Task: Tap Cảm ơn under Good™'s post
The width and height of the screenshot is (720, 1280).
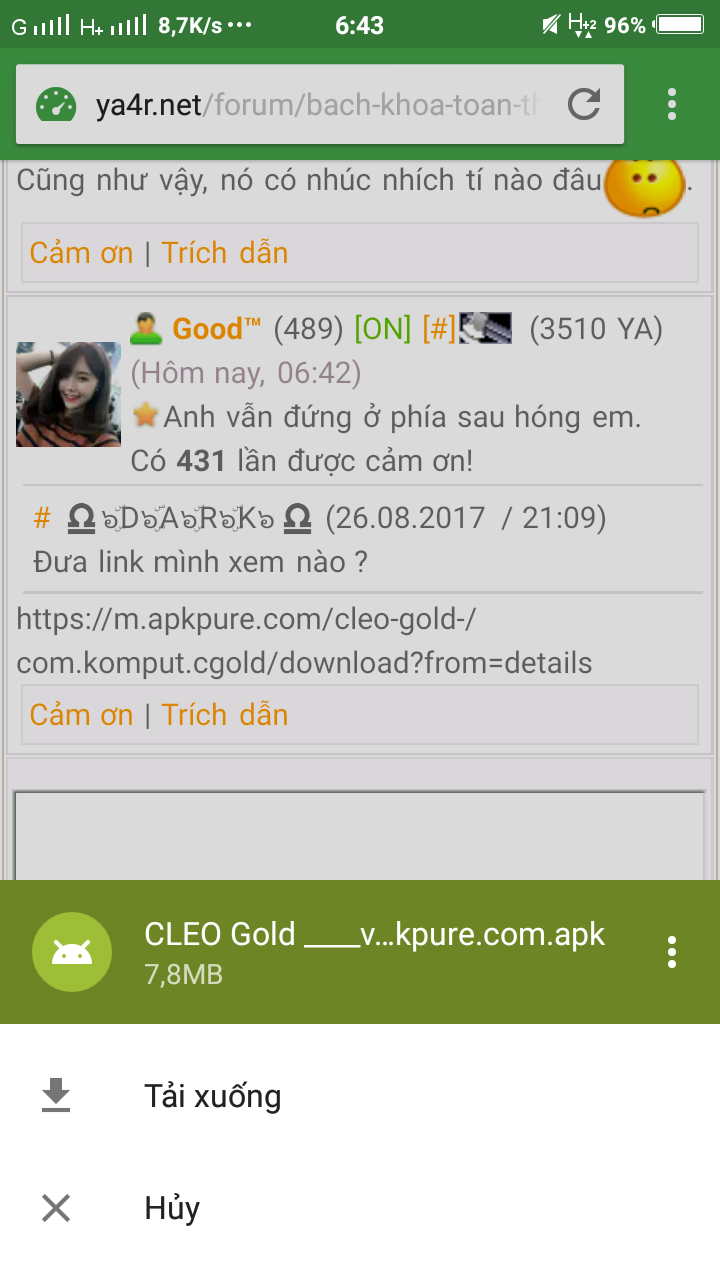Action: [81, 715]
